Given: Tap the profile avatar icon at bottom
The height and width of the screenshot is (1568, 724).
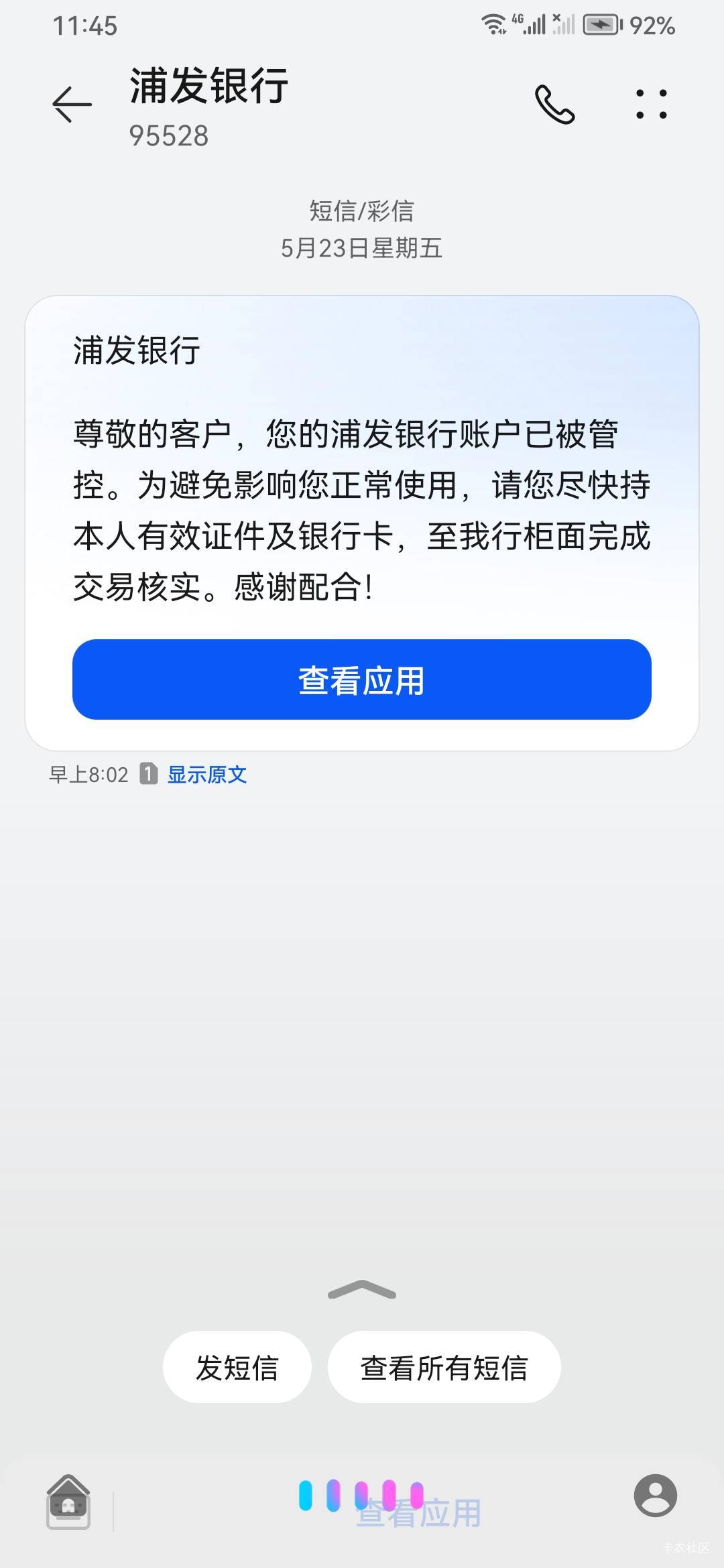Looking at the screenshot, I should pos(656,1495).
